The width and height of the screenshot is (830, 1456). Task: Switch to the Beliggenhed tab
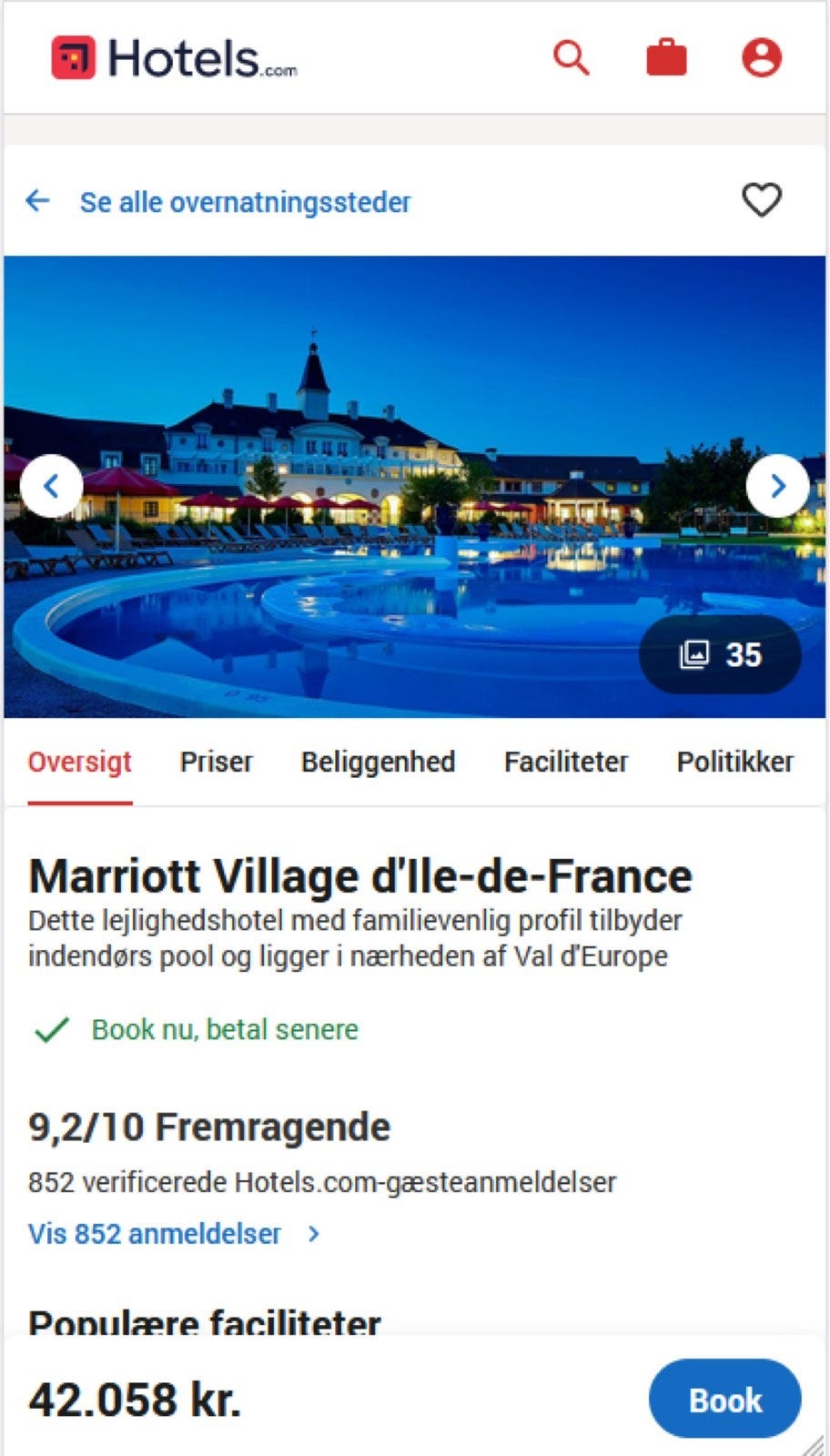click(x=378, y=762)
